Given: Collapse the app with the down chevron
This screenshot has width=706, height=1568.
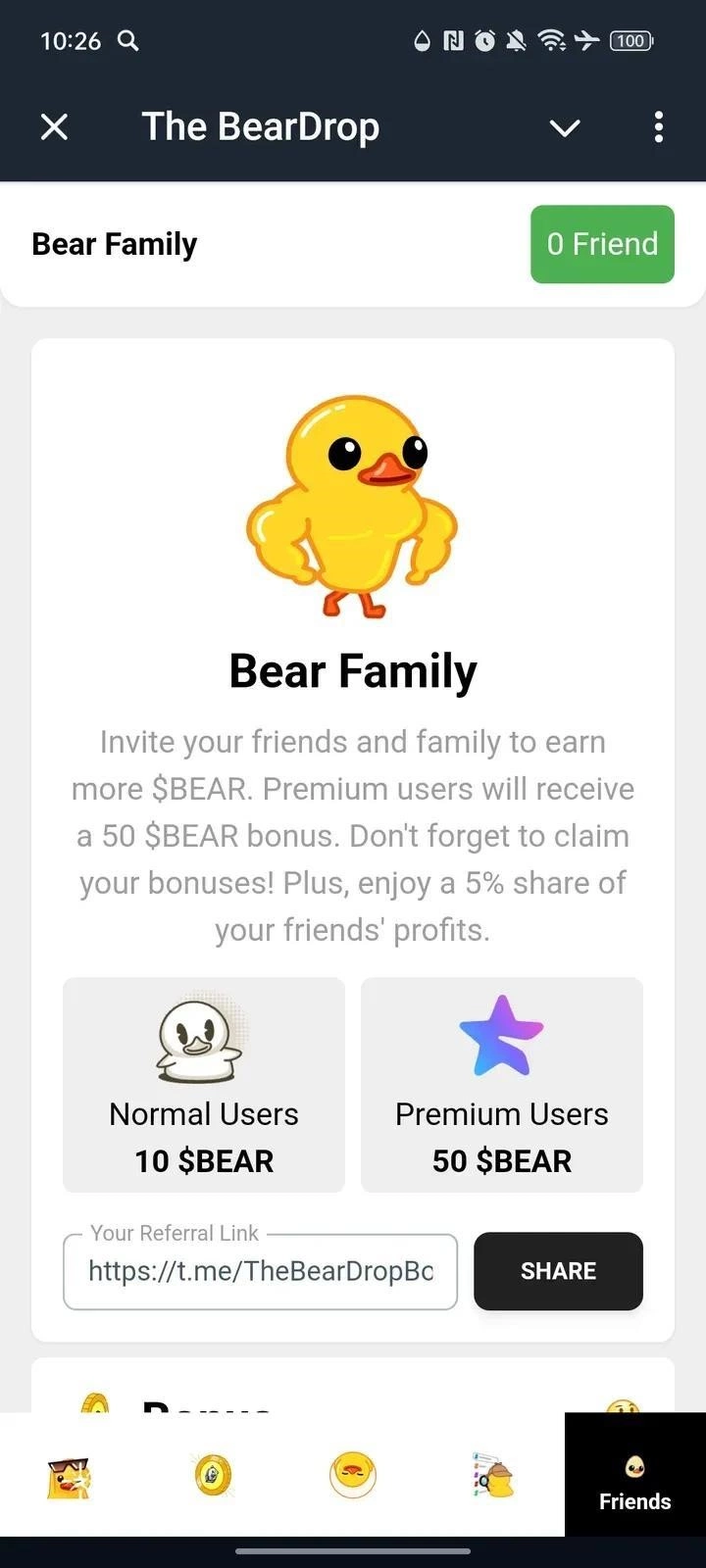Looking at the screenshot, I should click(565, 127).
